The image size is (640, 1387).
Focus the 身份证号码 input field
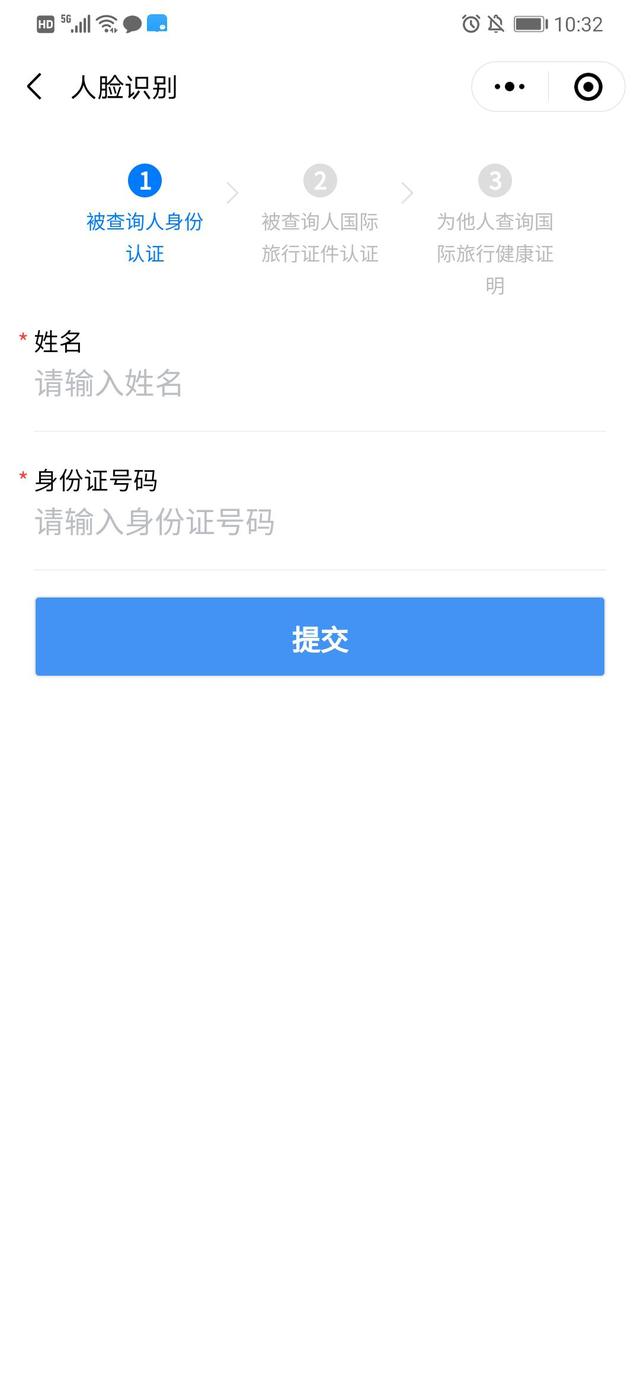pos(320,523)
